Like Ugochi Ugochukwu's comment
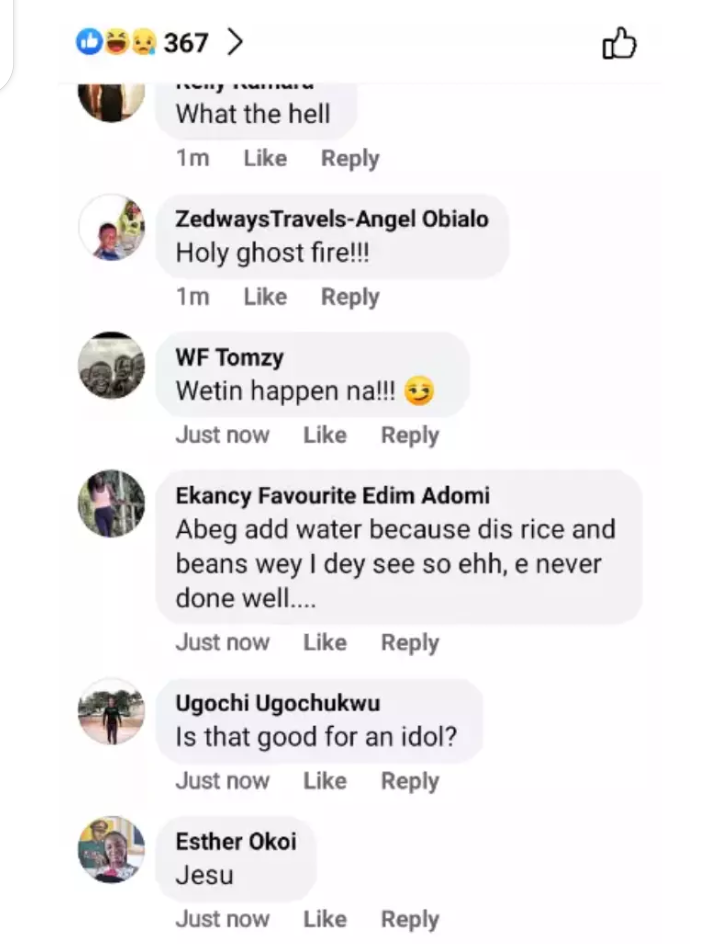 tap(325, 781)
